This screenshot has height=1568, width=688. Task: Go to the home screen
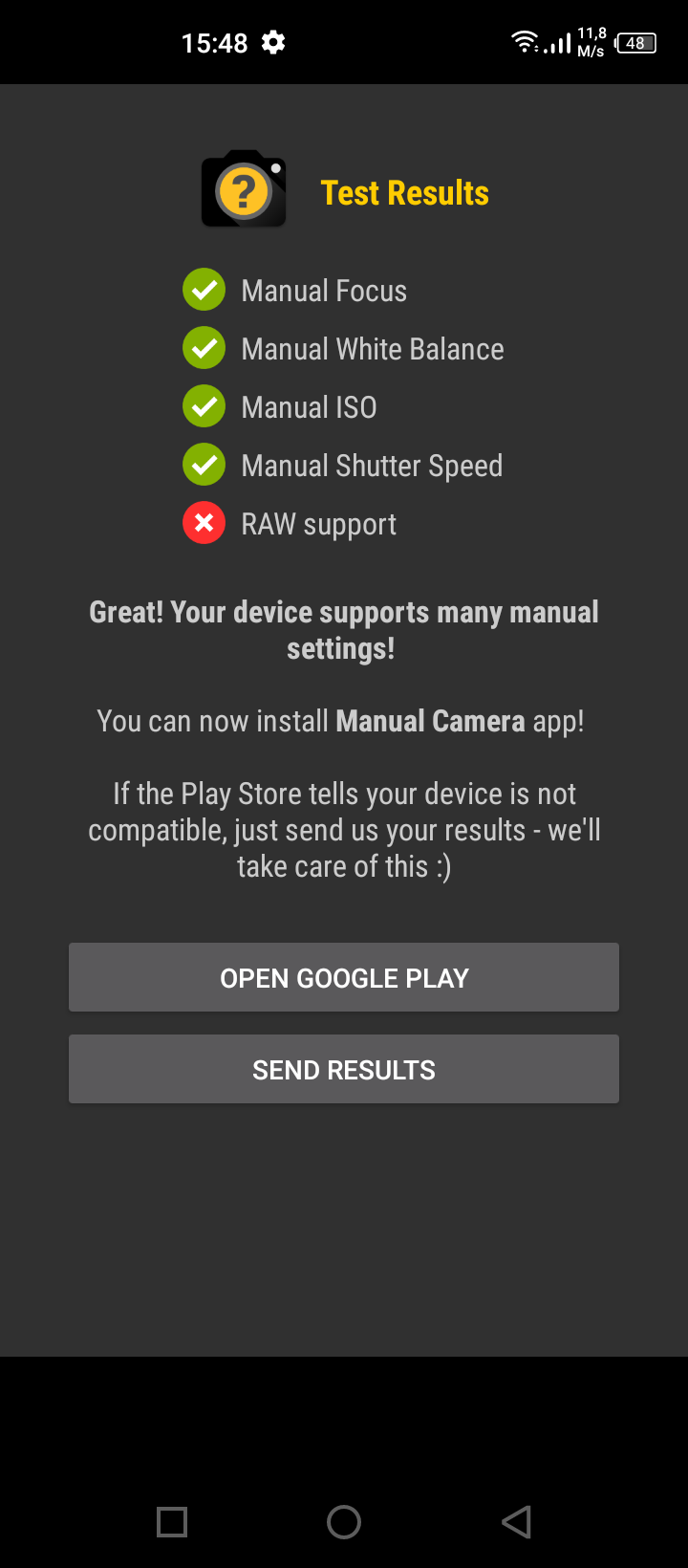[x=344, y=1521]
